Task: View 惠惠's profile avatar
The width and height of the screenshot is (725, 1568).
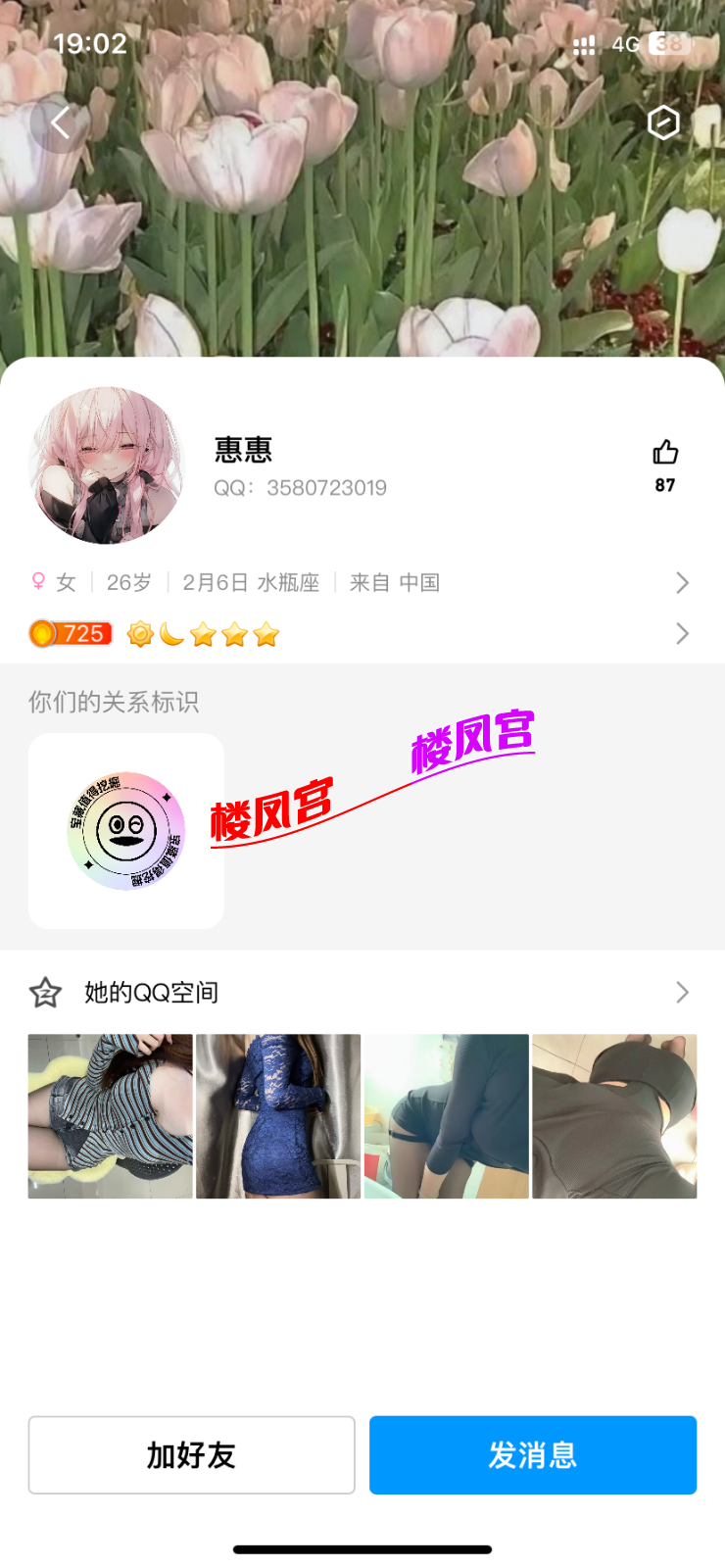Action: (x=107, y=465)
